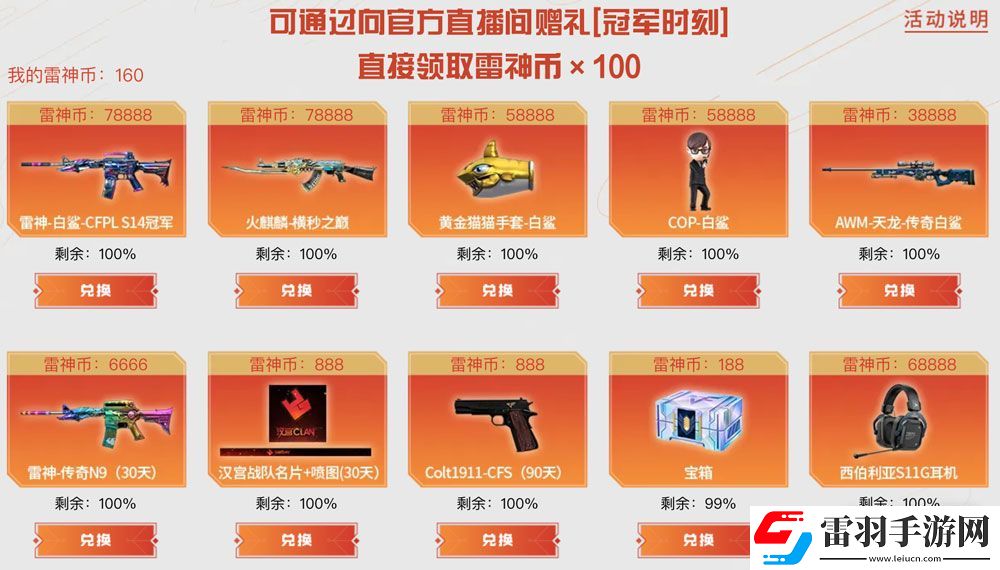Screen dimensions: 1000x570
Task: Redeem the COP-白鲨 character
Action: [698, 290]
